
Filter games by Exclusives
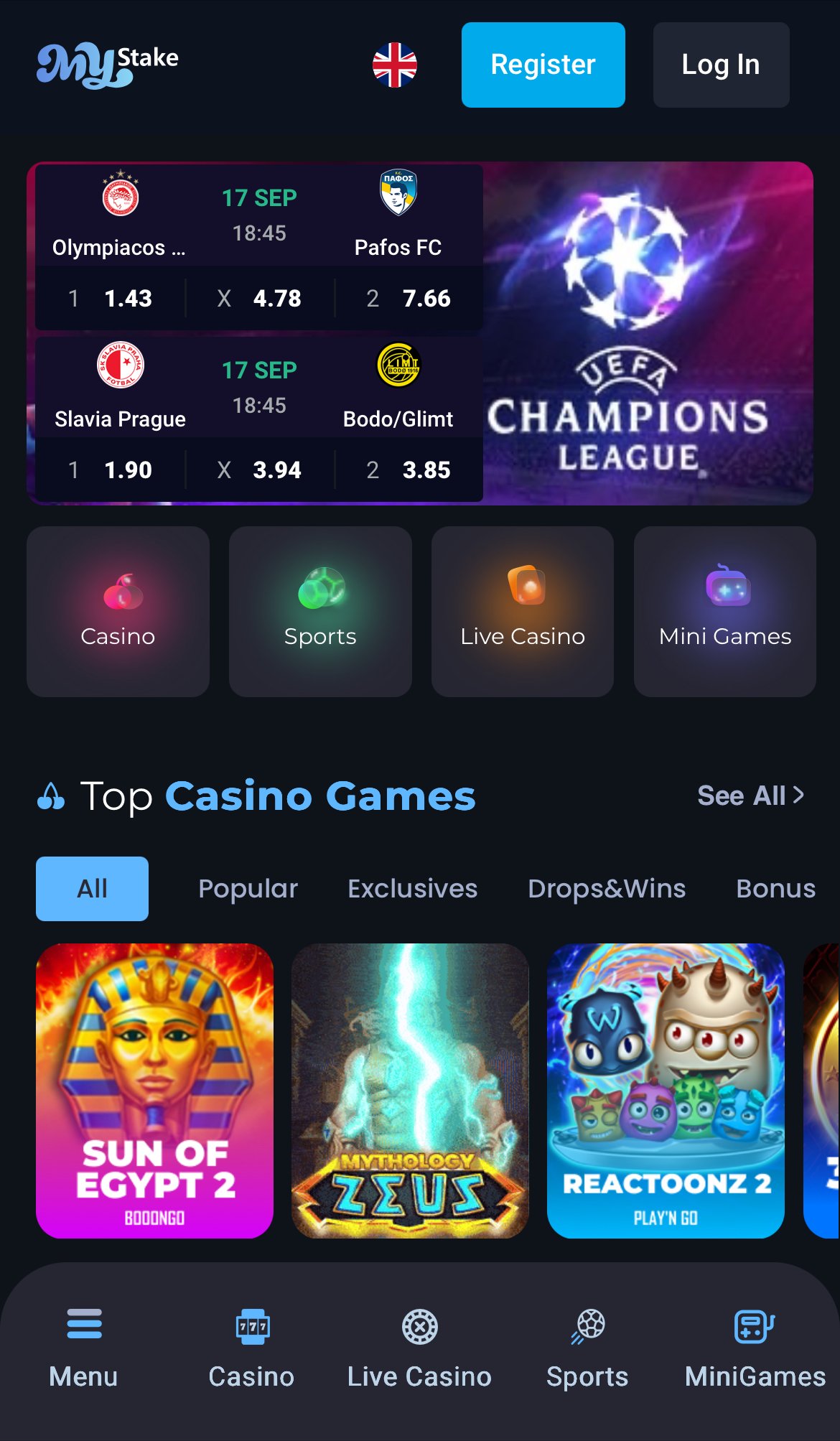412,889
